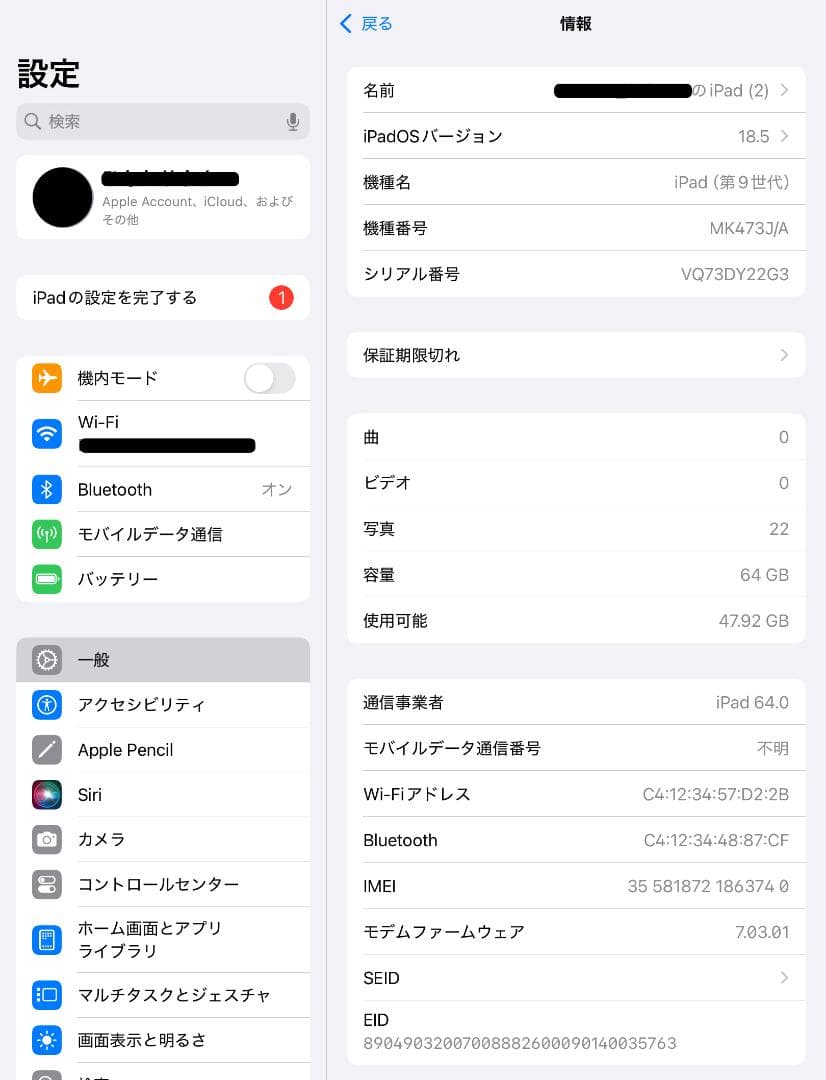Open Apple Pencil settings
826x1080 pixels.
(x=163, y=750)
